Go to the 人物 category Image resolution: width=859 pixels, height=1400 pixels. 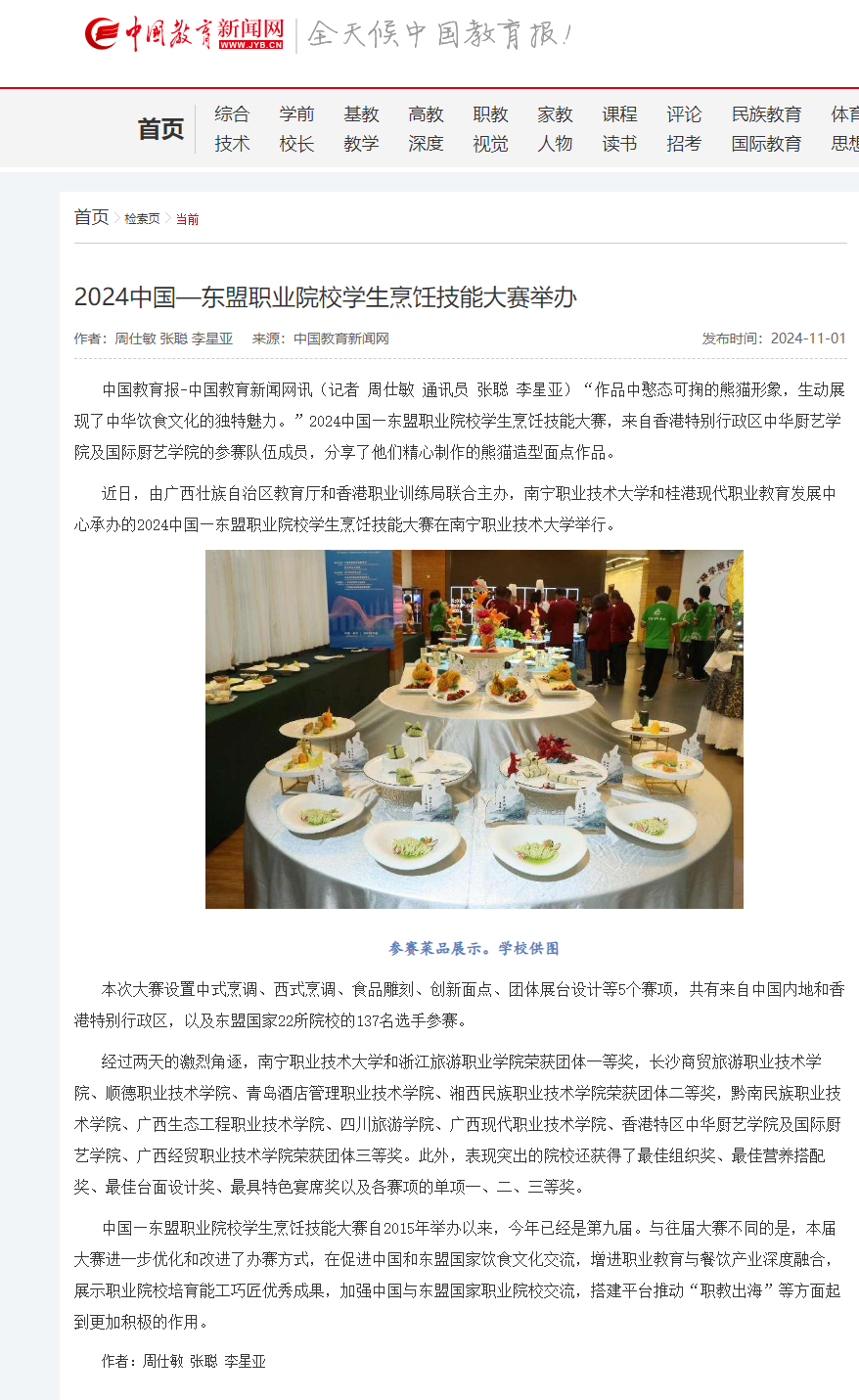tap(555, 144)
